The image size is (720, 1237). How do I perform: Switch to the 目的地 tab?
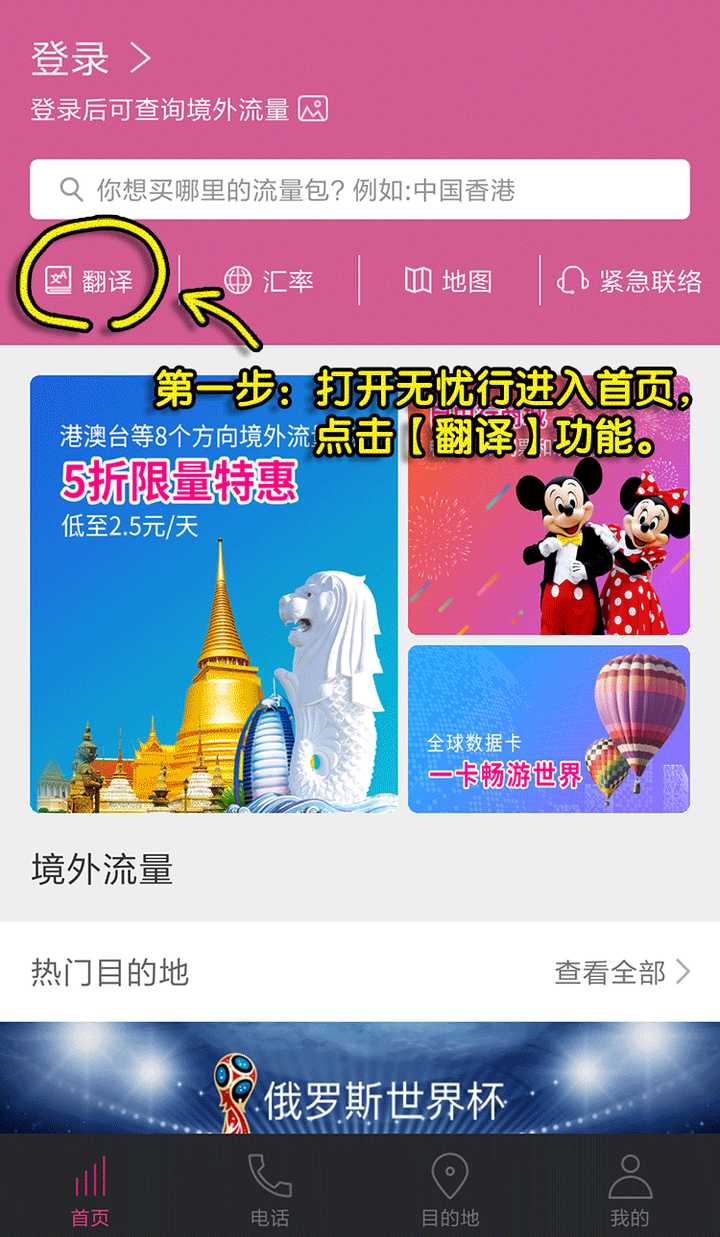click(x=449, y=1190)
